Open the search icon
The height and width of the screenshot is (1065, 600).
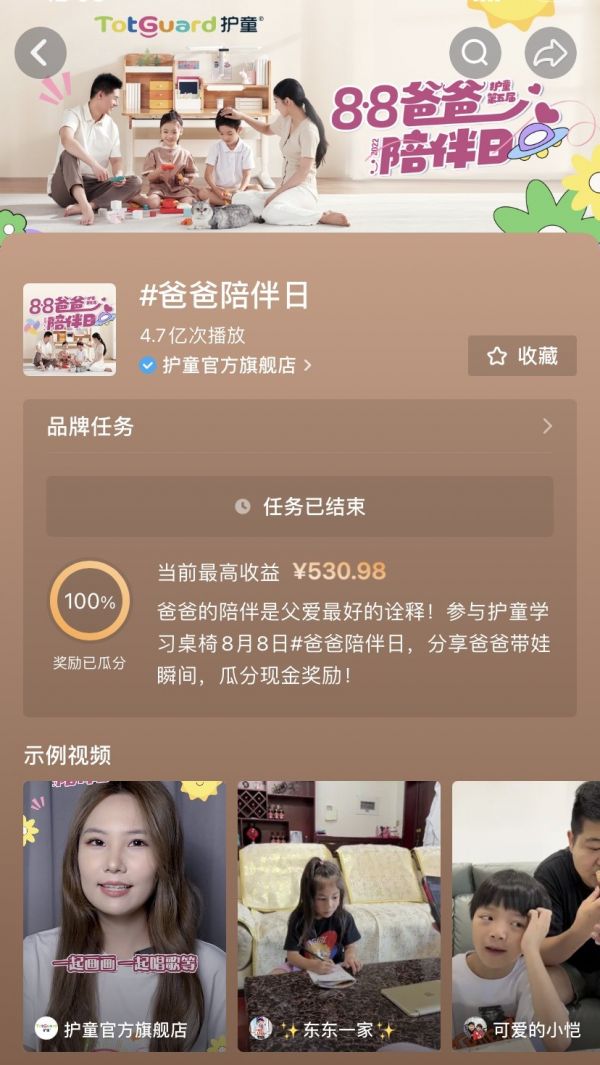[x=475, y=53]
